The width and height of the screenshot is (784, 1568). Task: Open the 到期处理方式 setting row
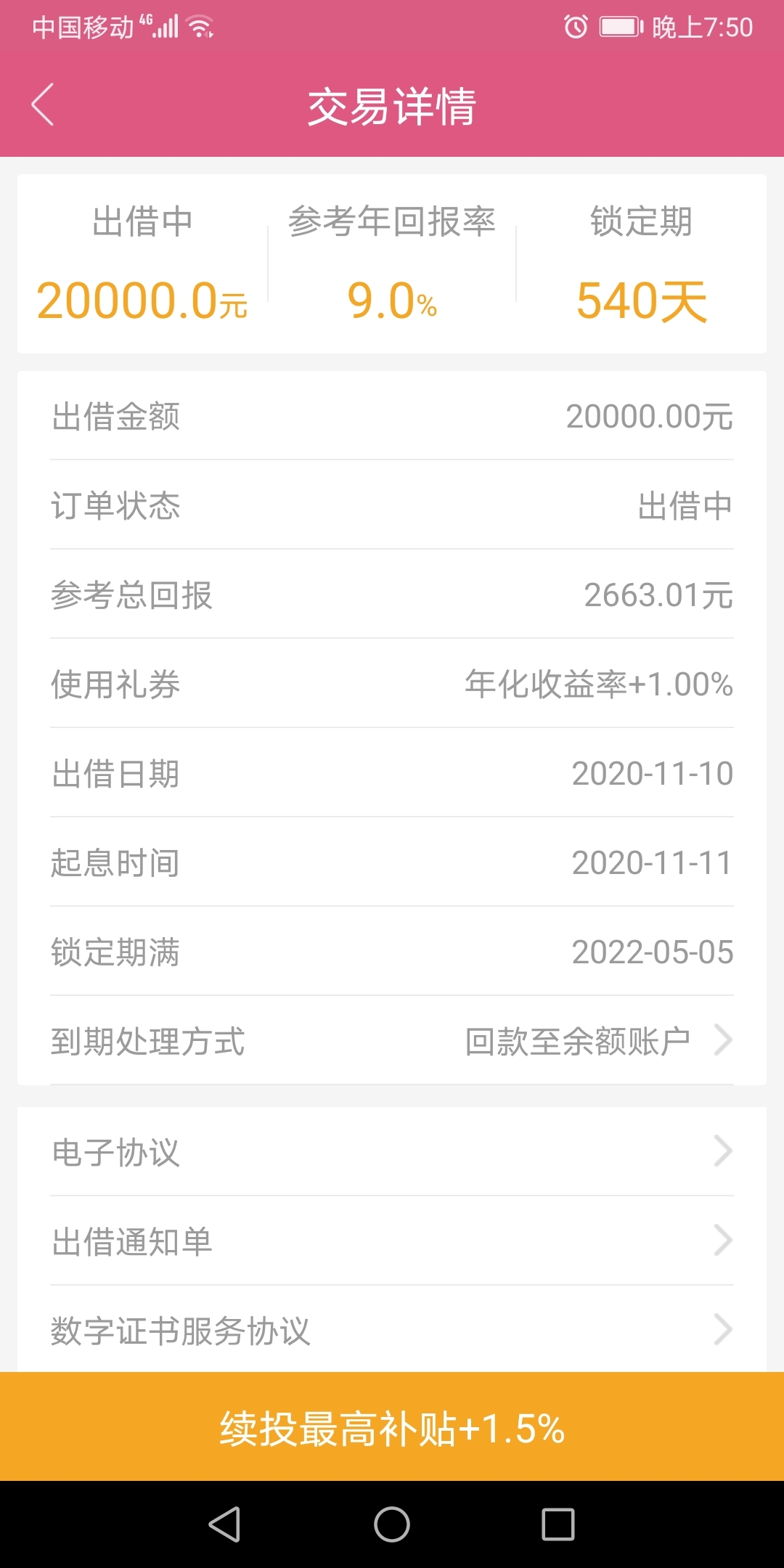[x=392, y=1040]
